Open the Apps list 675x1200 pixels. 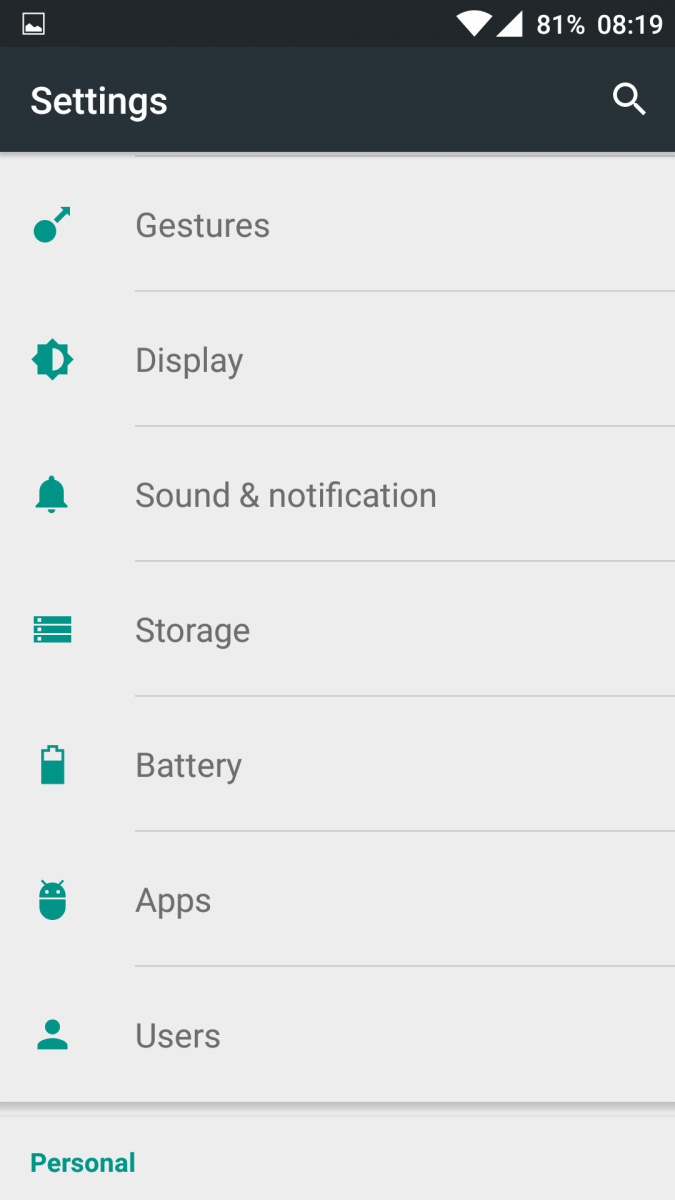337,900
